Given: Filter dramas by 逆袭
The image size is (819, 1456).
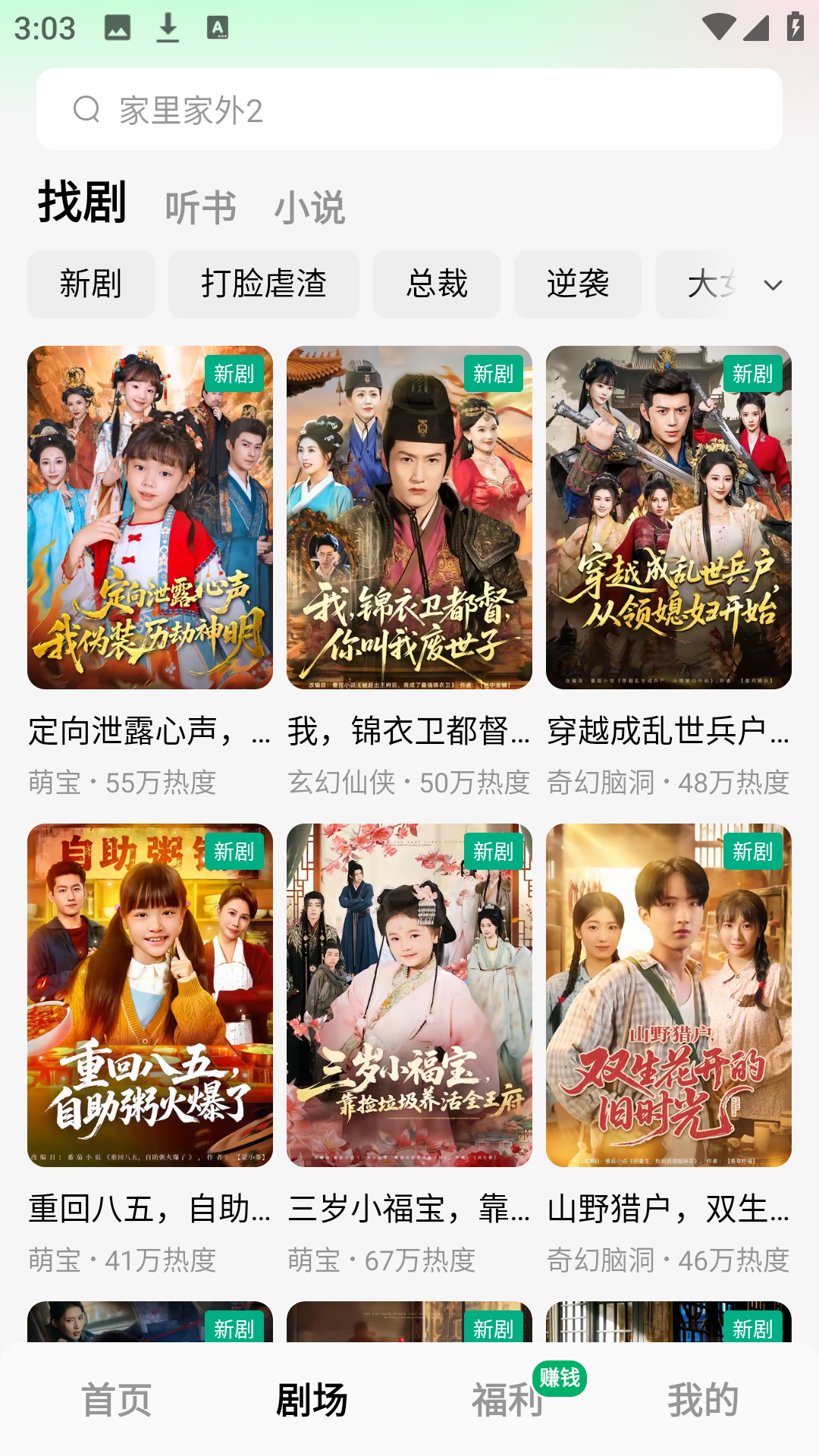Looking at the screenshot, I should pyautogui.click(x=578, y=284).
